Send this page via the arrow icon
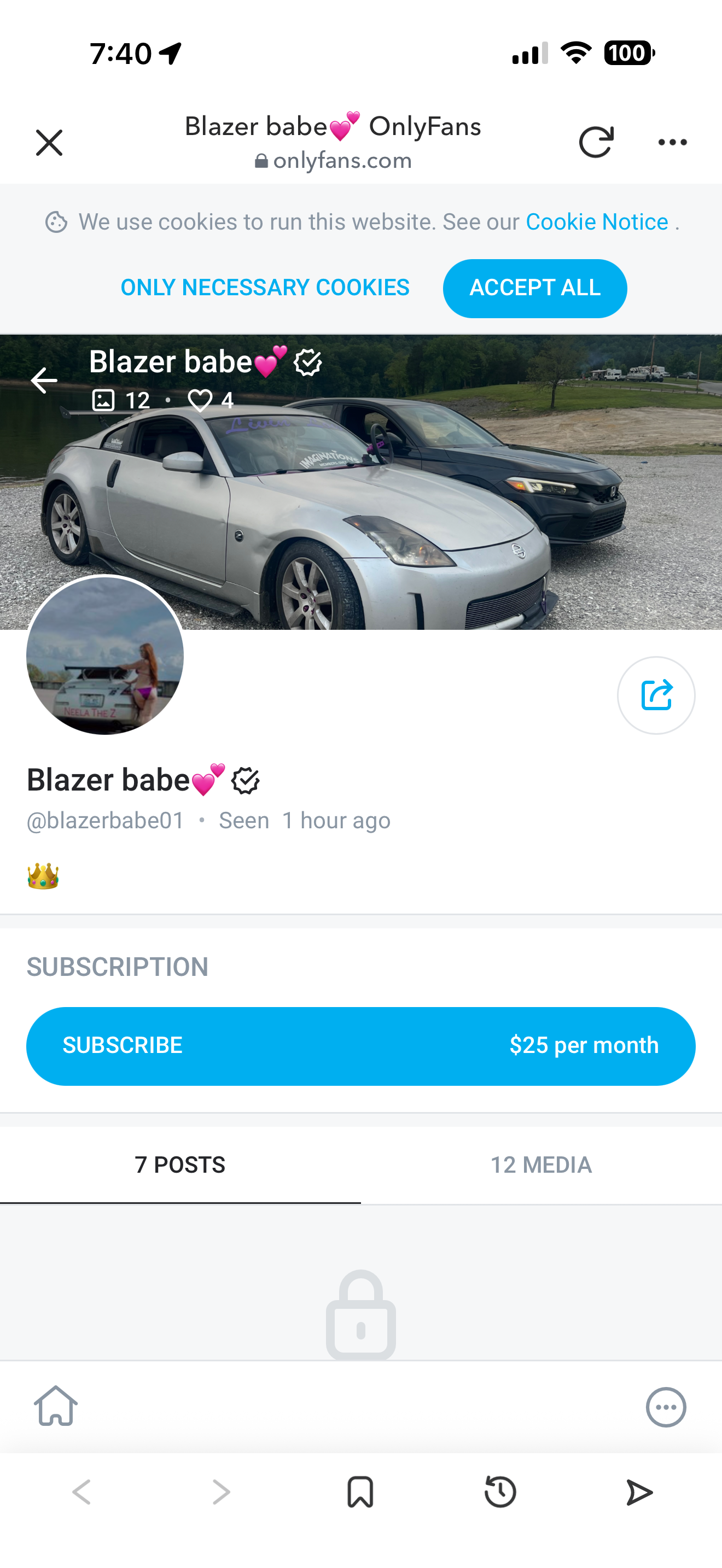Image resolution: width=722 pixels, height=1568 pixels. point(639,1493)
